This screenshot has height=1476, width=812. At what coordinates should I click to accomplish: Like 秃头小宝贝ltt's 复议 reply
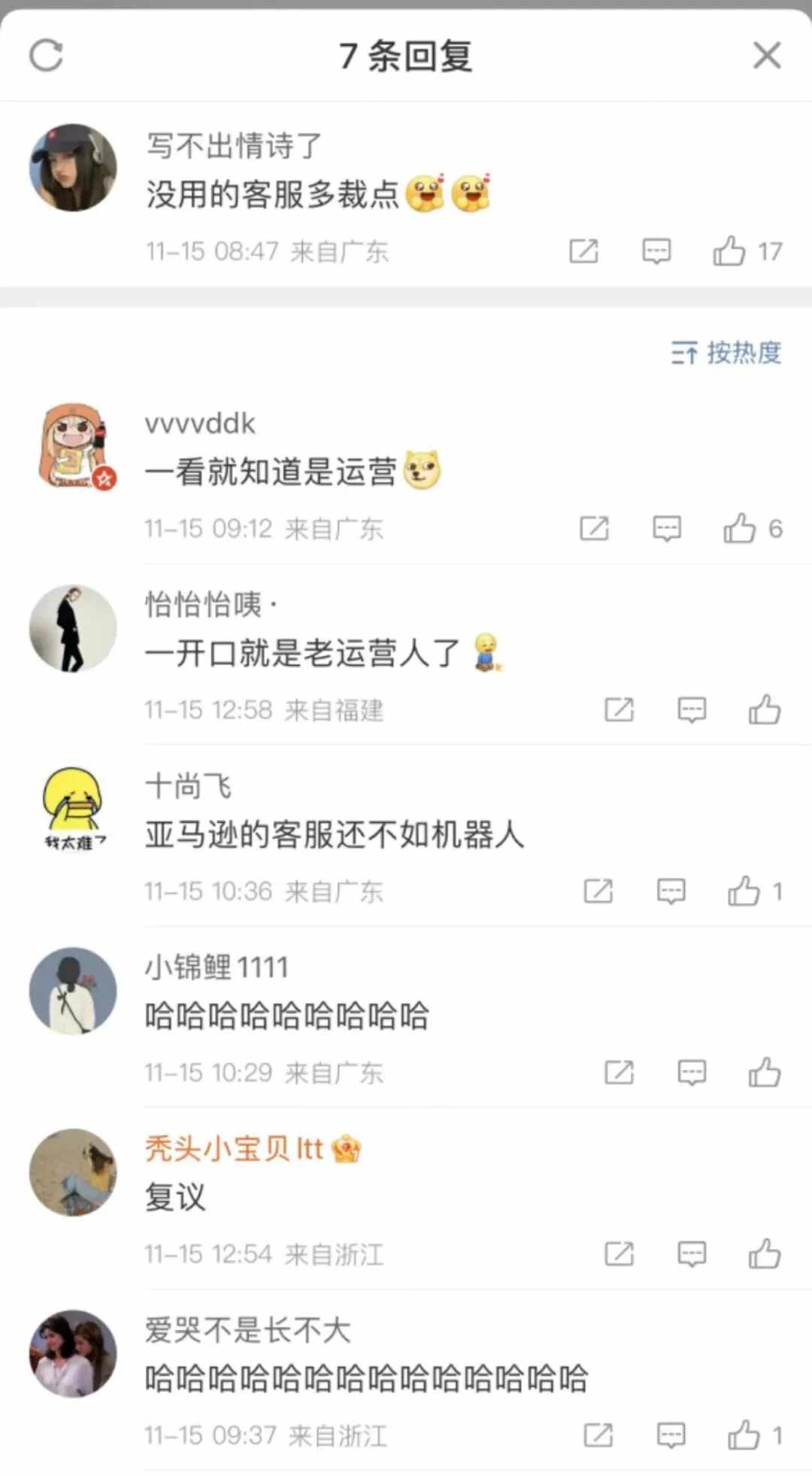764,1254
